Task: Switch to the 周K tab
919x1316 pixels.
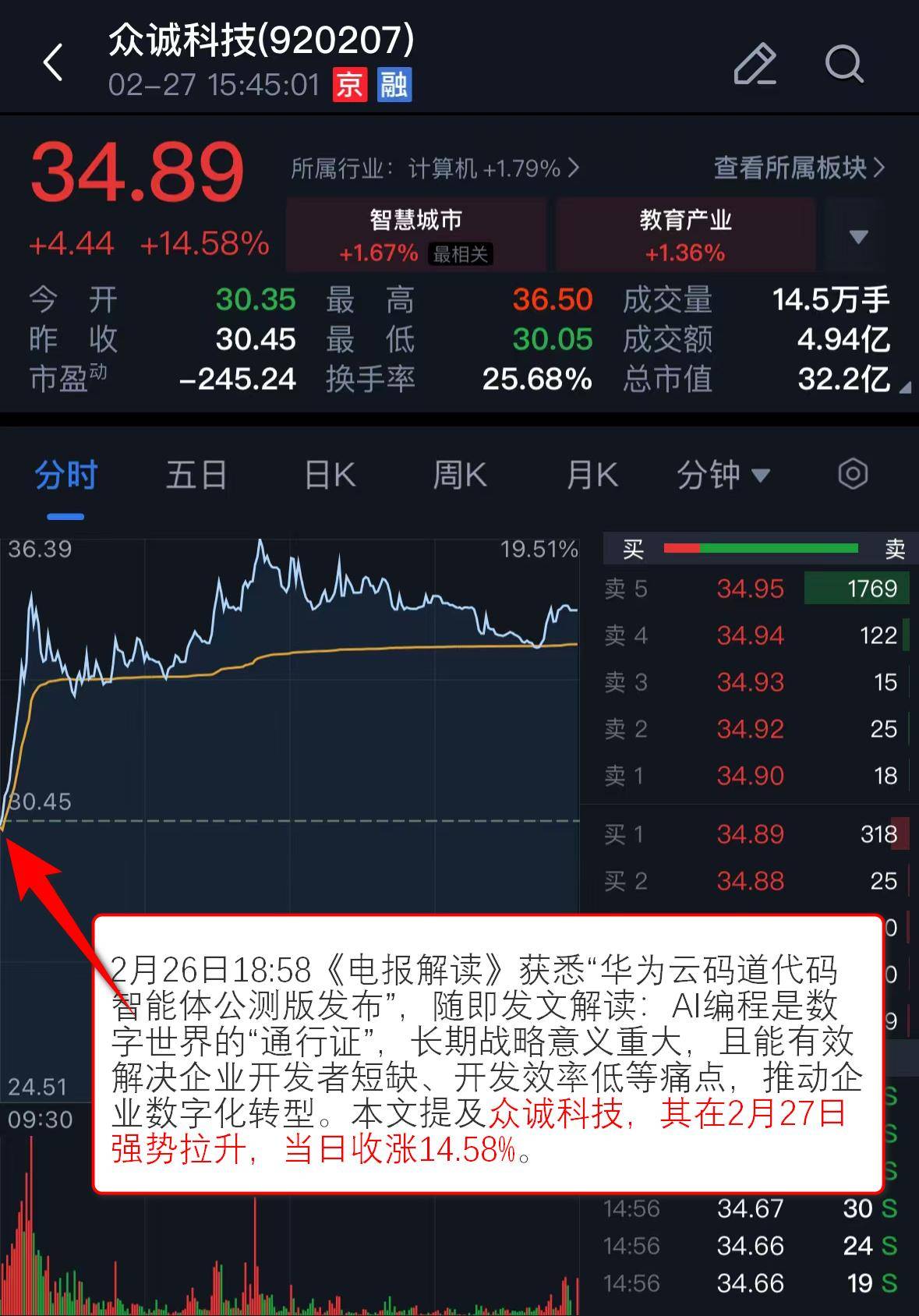Action: point(460,475)
